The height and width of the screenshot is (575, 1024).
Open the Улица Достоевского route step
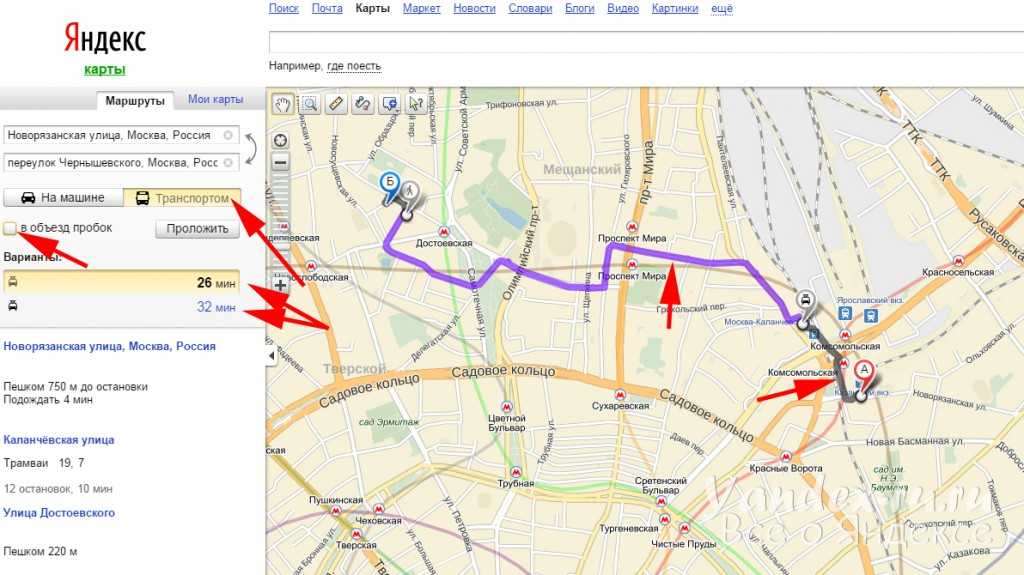point(59,513)
